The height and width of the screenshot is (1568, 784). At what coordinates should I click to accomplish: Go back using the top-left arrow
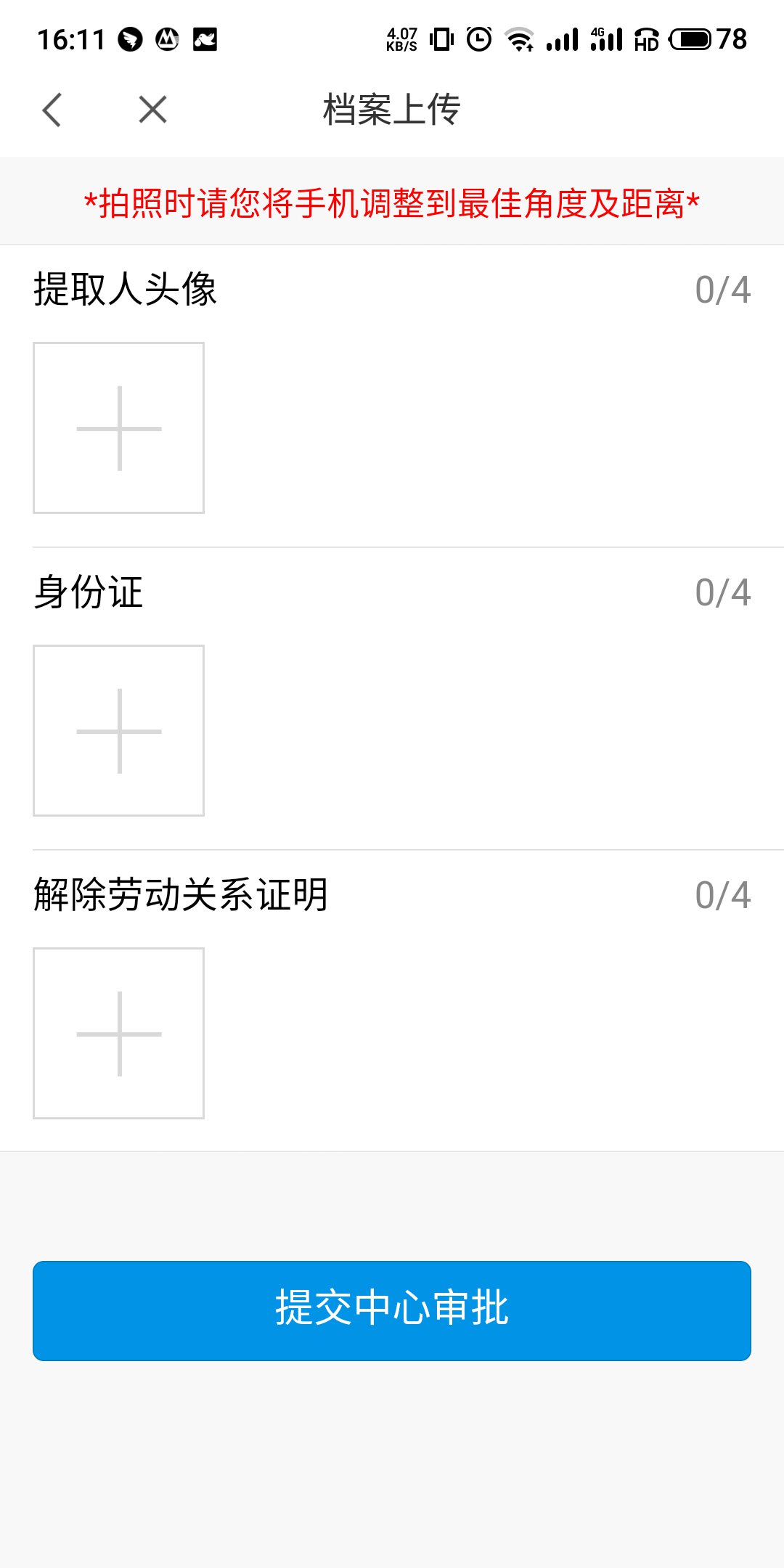coord(52,110)
